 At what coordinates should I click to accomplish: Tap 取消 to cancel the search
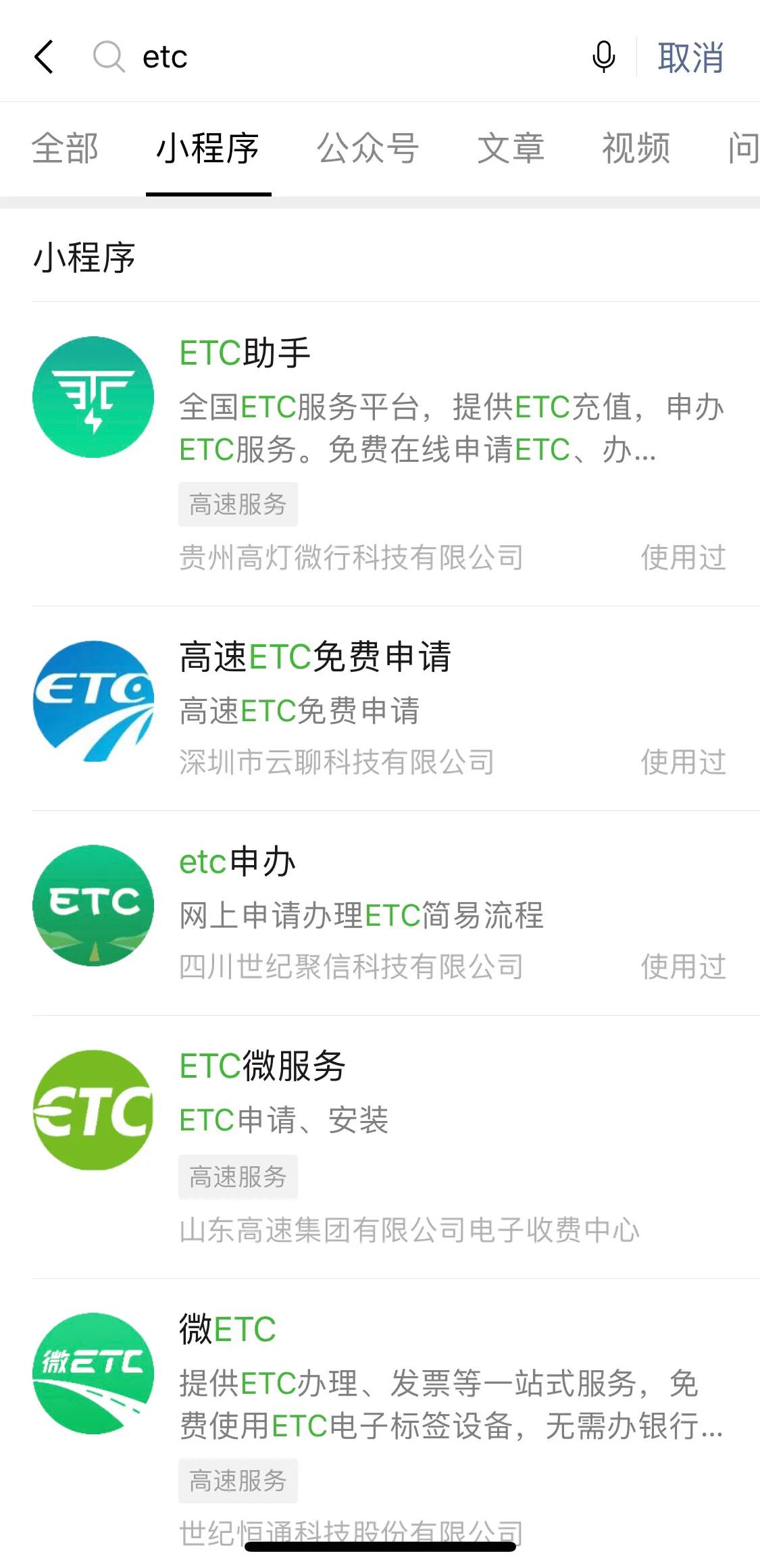tap(689, 57)
